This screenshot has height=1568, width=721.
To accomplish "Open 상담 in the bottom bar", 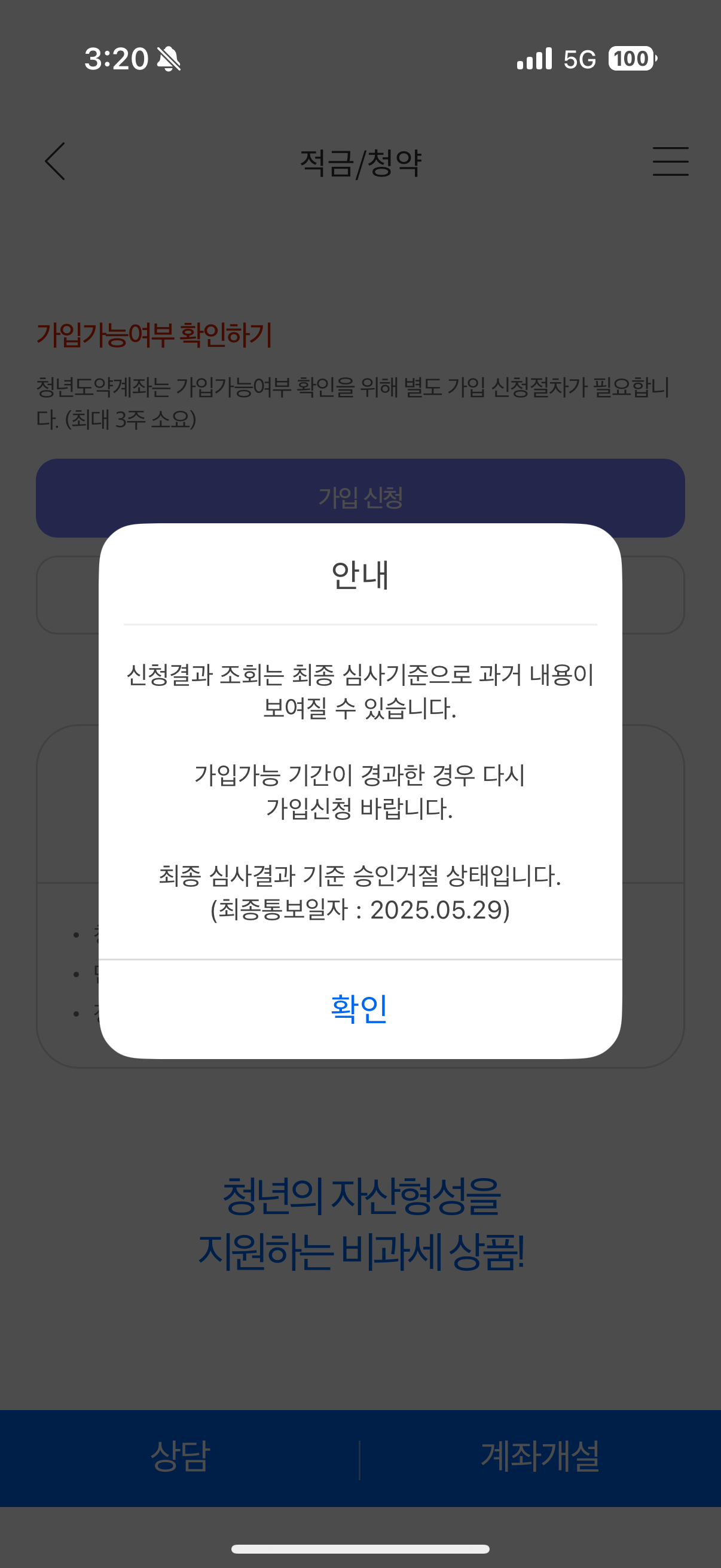I will click(180, 1457).
